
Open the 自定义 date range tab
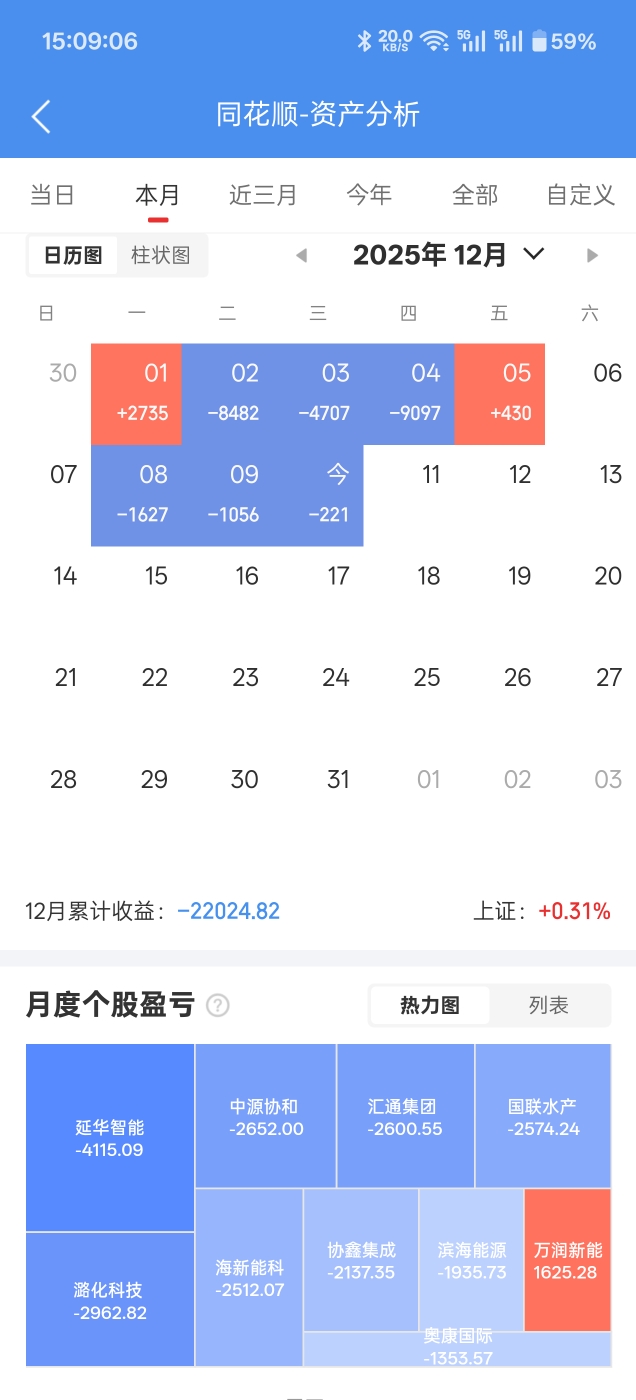pyautogui.click(x=580, y=195)
